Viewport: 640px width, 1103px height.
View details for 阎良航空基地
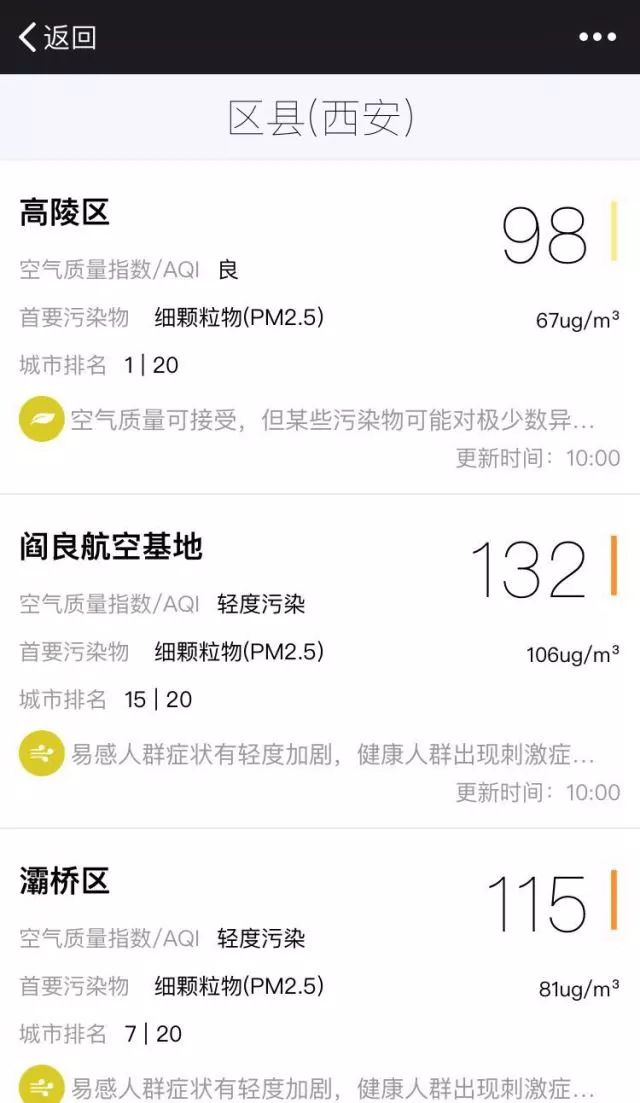click(x=320, y=660)
